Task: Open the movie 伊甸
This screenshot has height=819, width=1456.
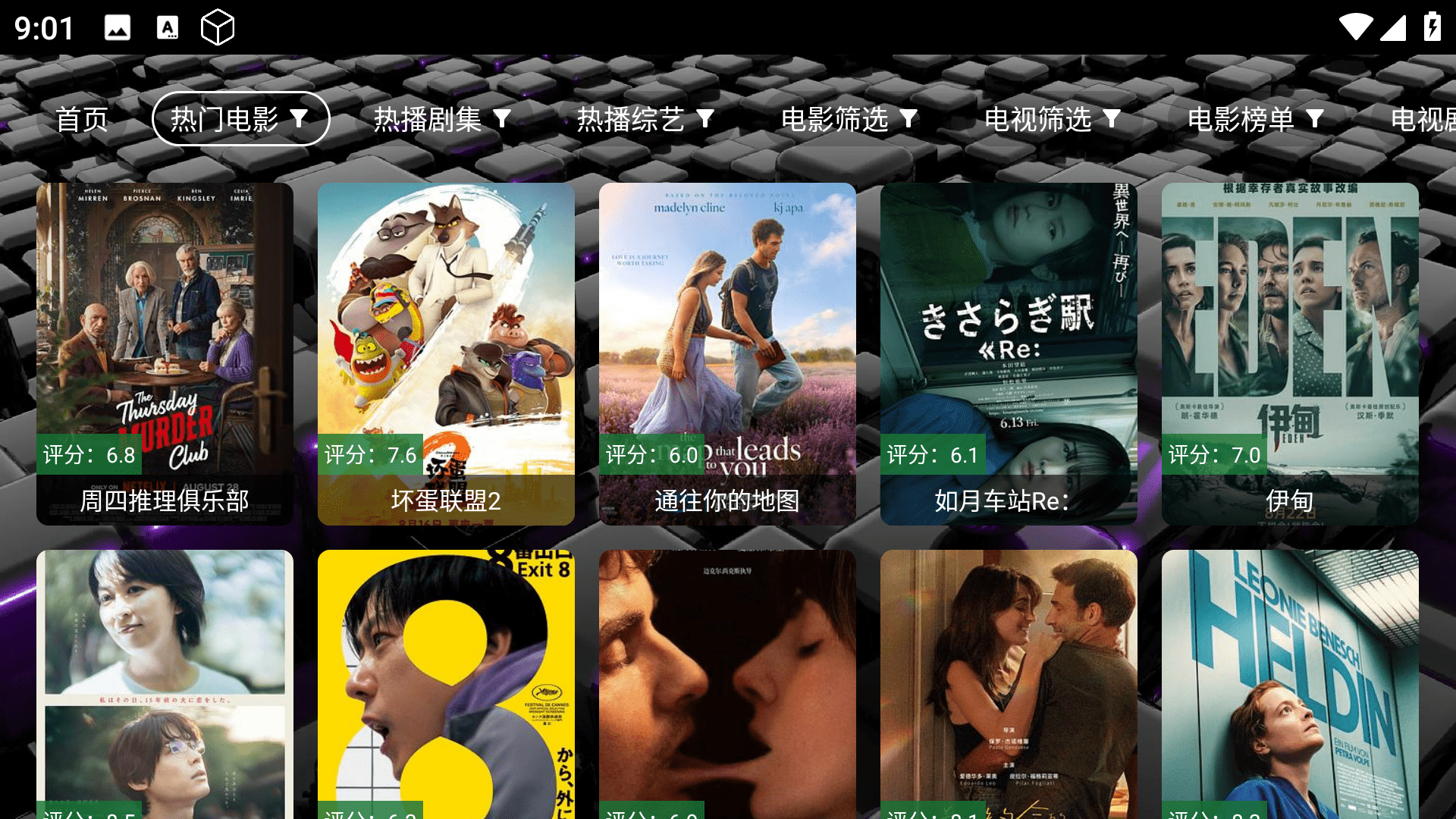Action: coord(1290,353)
